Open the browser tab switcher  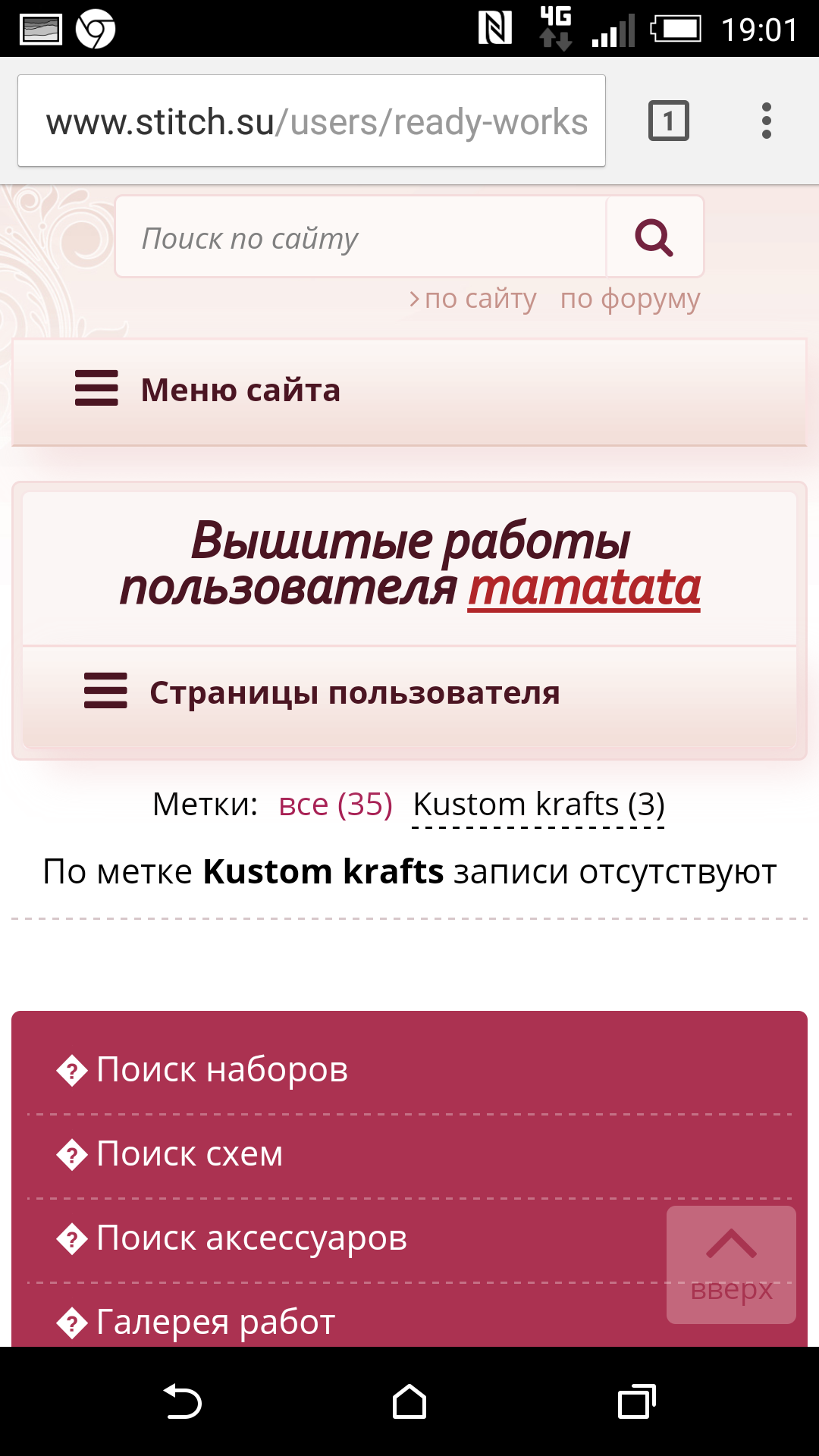668,121
